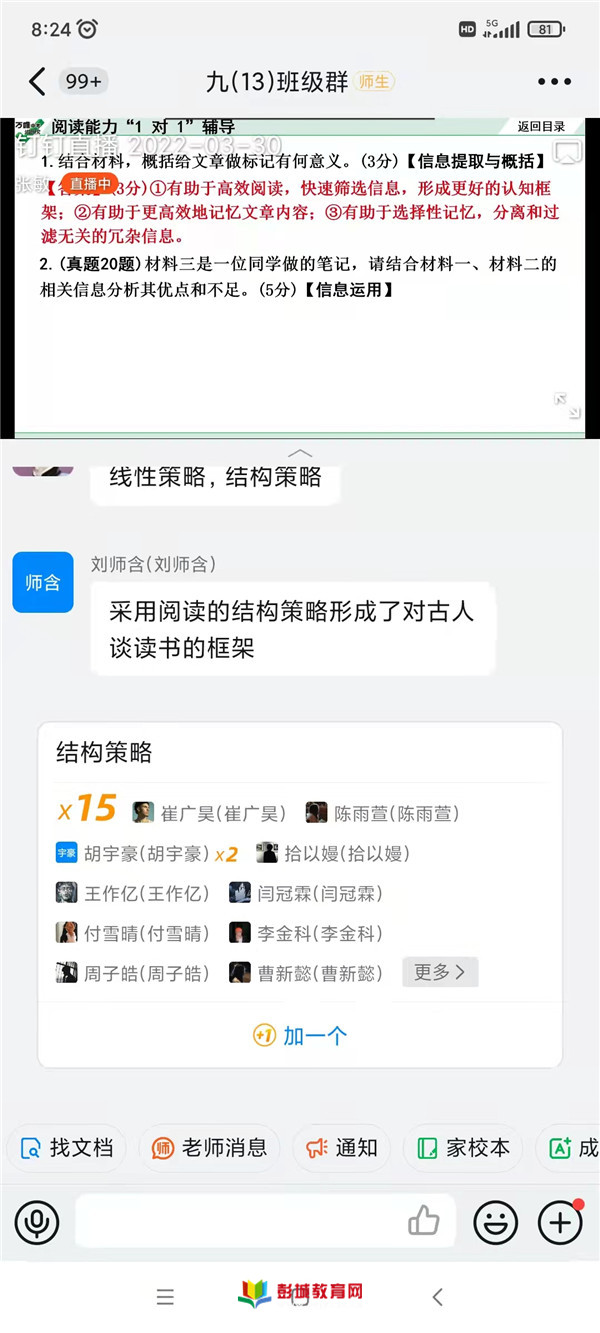Collapse the live video with the chevron handle

click(300, 453)
